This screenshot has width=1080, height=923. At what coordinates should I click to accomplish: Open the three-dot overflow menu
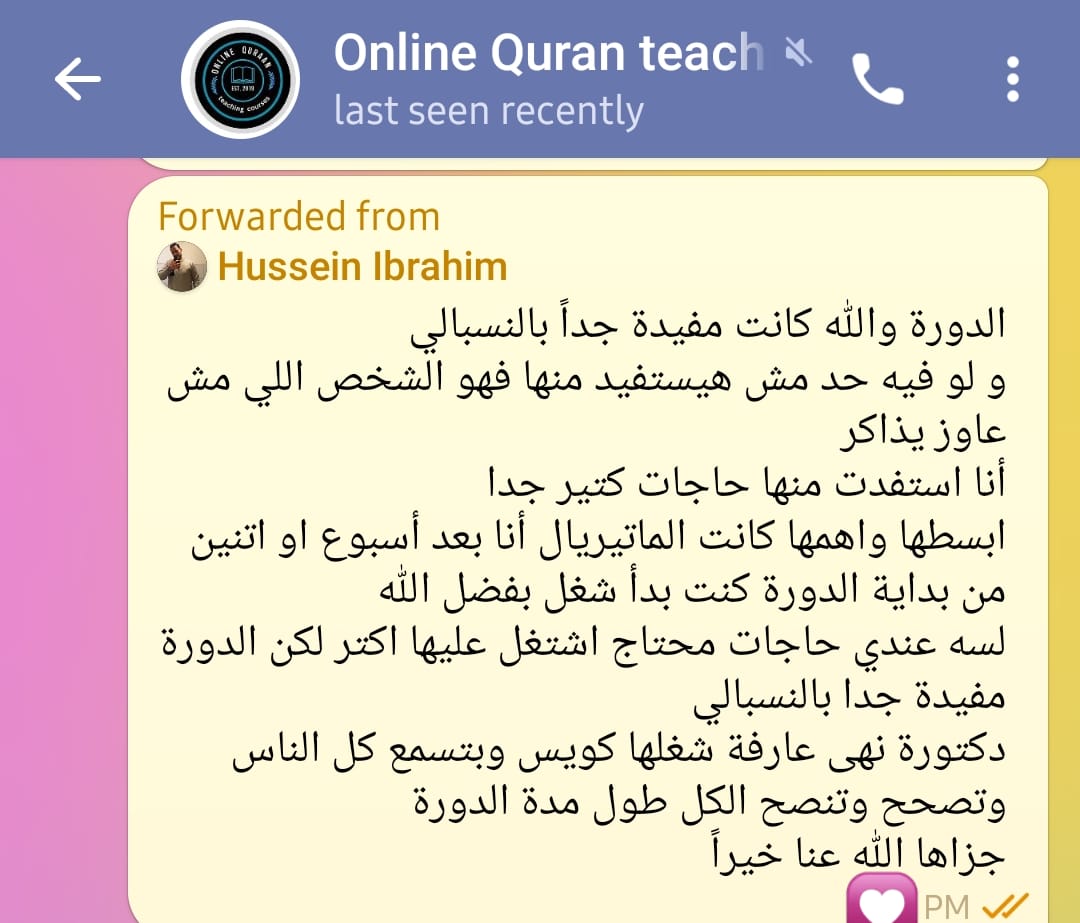(1012, 79)
